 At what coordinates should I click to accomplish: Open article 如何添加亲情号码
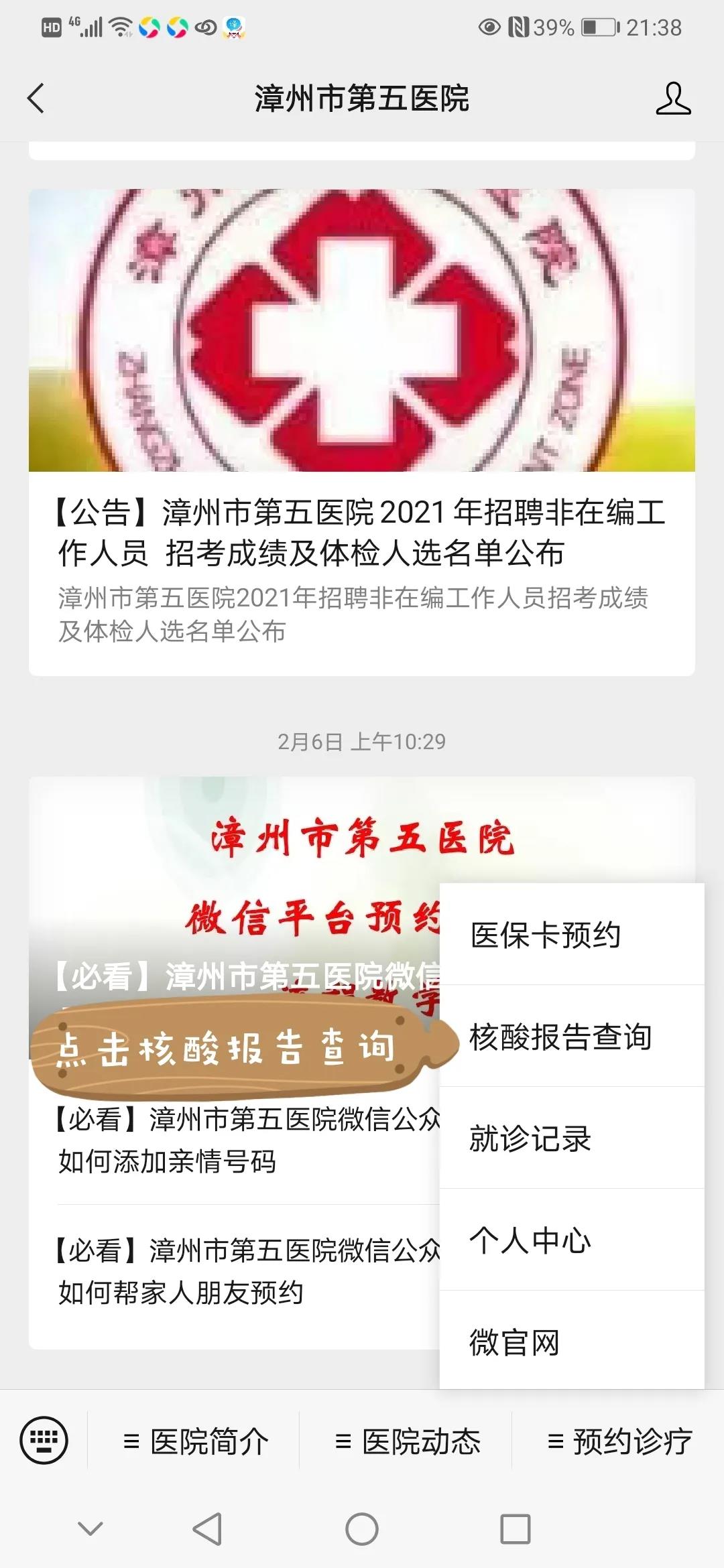coord(241,1140)
